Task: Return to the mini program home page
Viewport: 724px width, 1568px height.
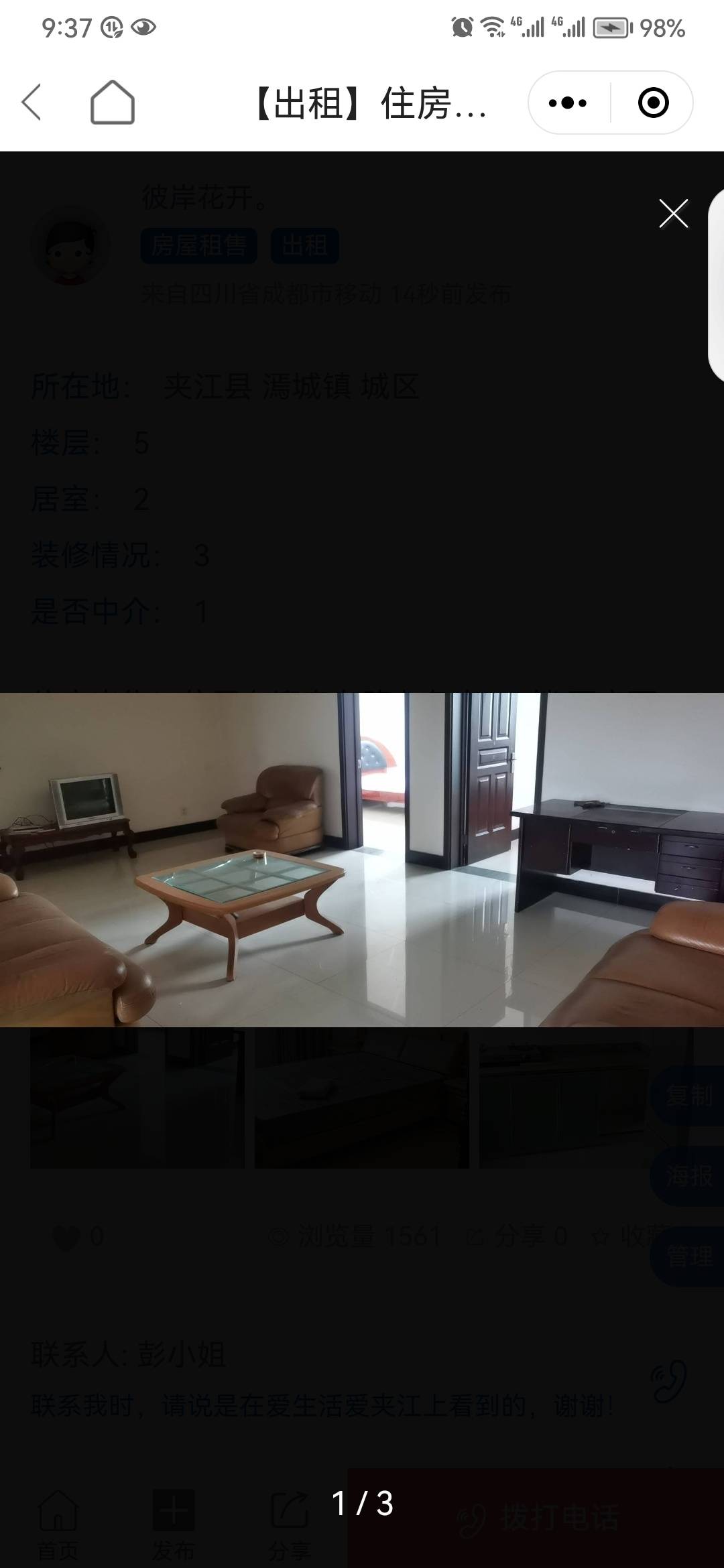Action: pyautogui.click(x=113, y=103)
